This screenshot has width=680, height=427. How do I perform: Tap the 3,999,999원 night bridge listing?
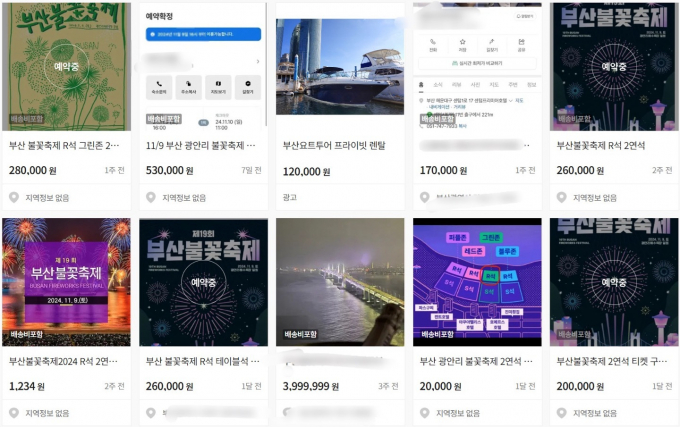pyautogui.click(x=338, y=285)
